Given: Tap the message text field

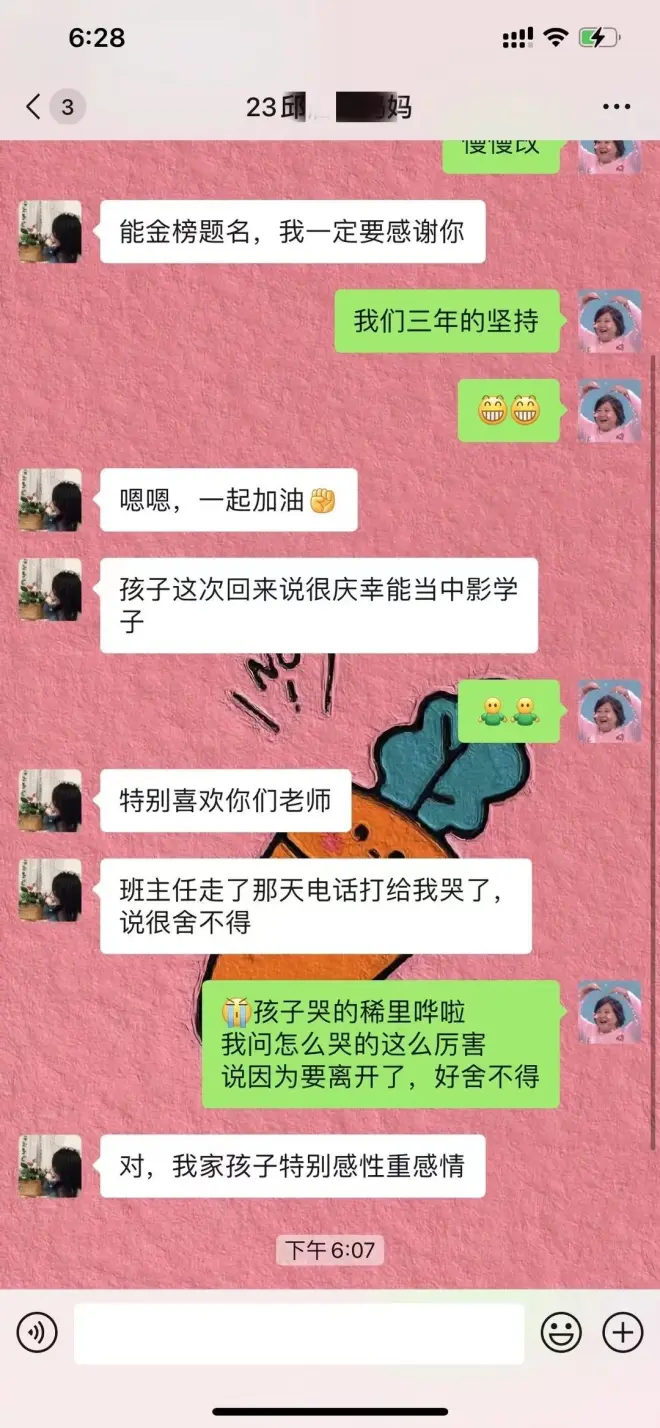Looking at the screenshot, I should click(298, 1333).
